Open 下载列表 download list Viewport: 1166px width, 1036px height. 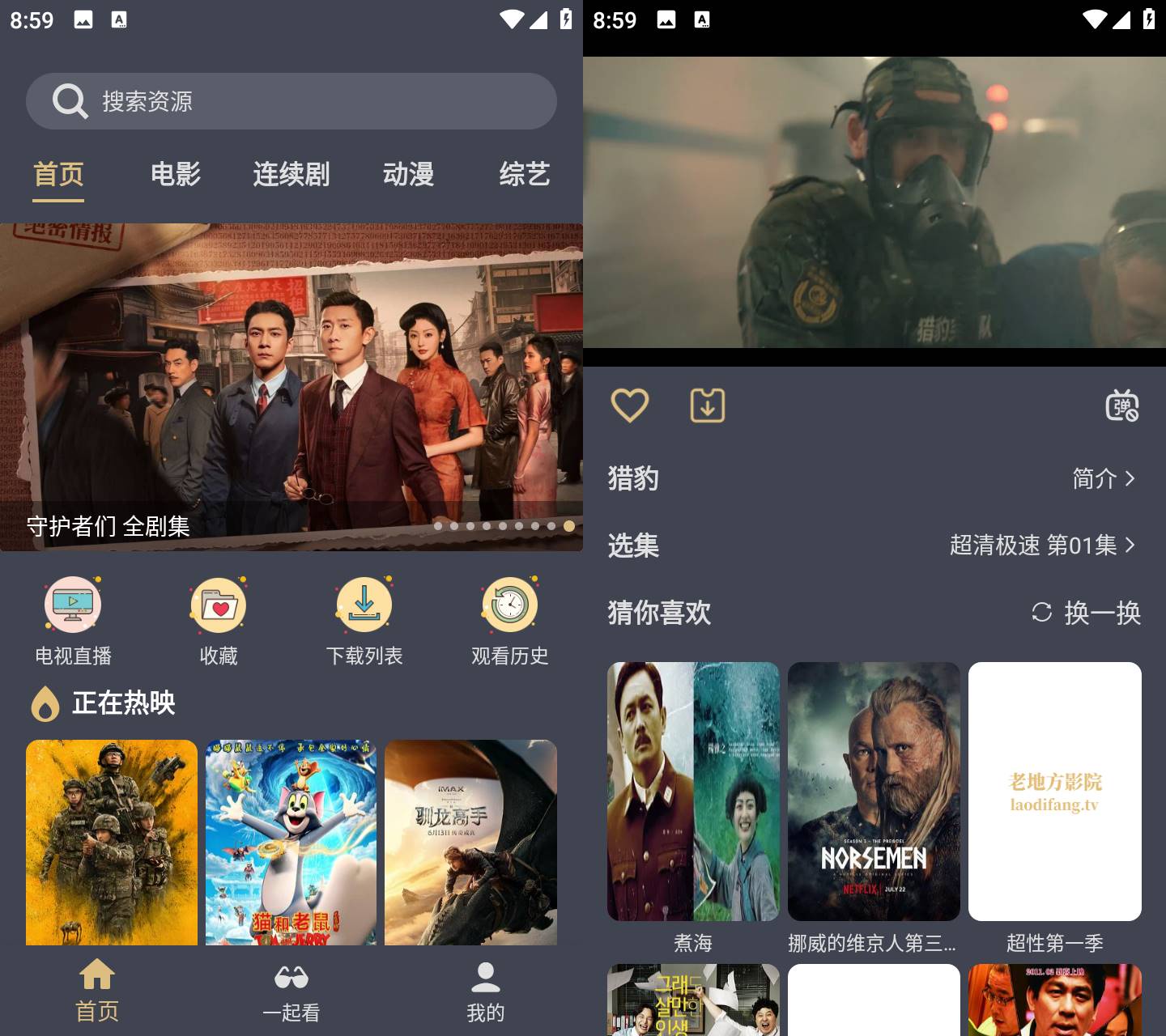[364, 620]
